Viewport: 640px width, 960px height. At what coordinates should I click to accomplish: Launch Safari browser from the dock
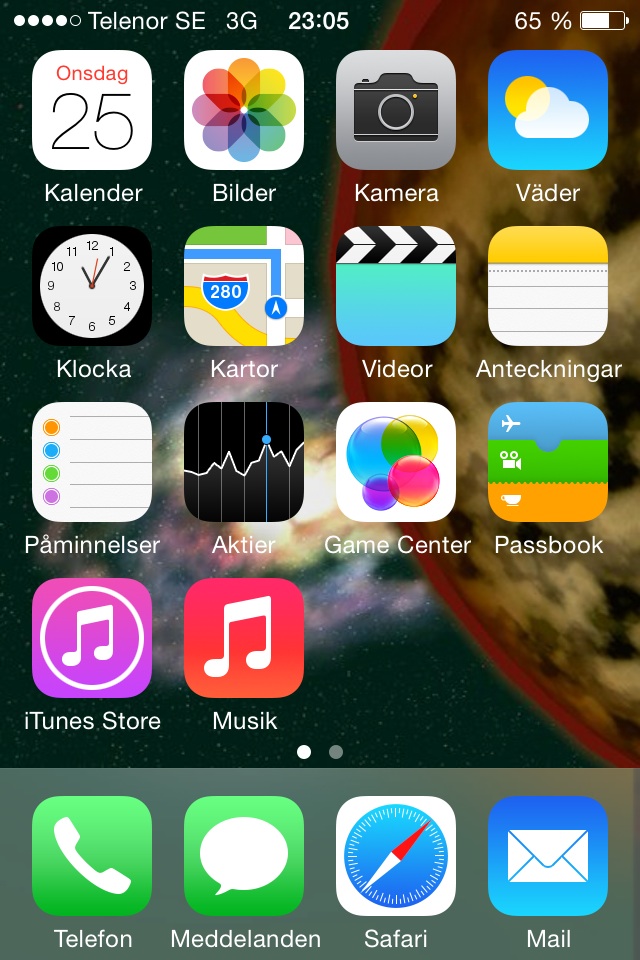[396, 856]
